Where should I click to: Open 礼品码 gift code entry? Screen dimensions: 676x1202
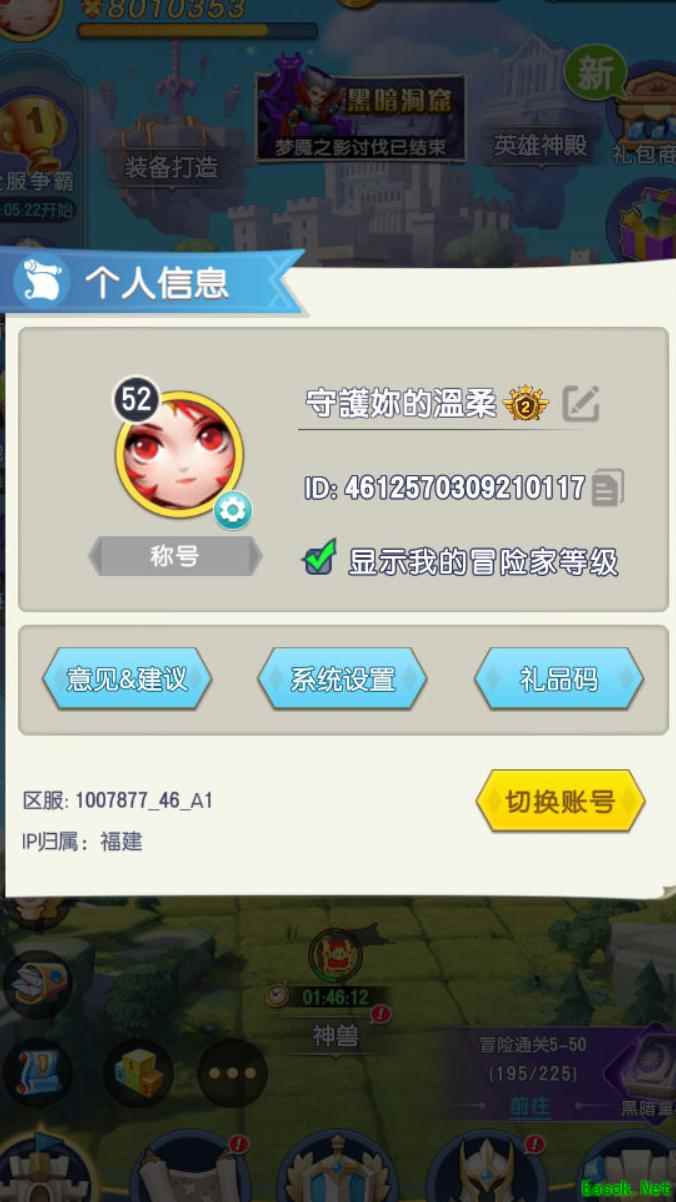tap(558, 680)
